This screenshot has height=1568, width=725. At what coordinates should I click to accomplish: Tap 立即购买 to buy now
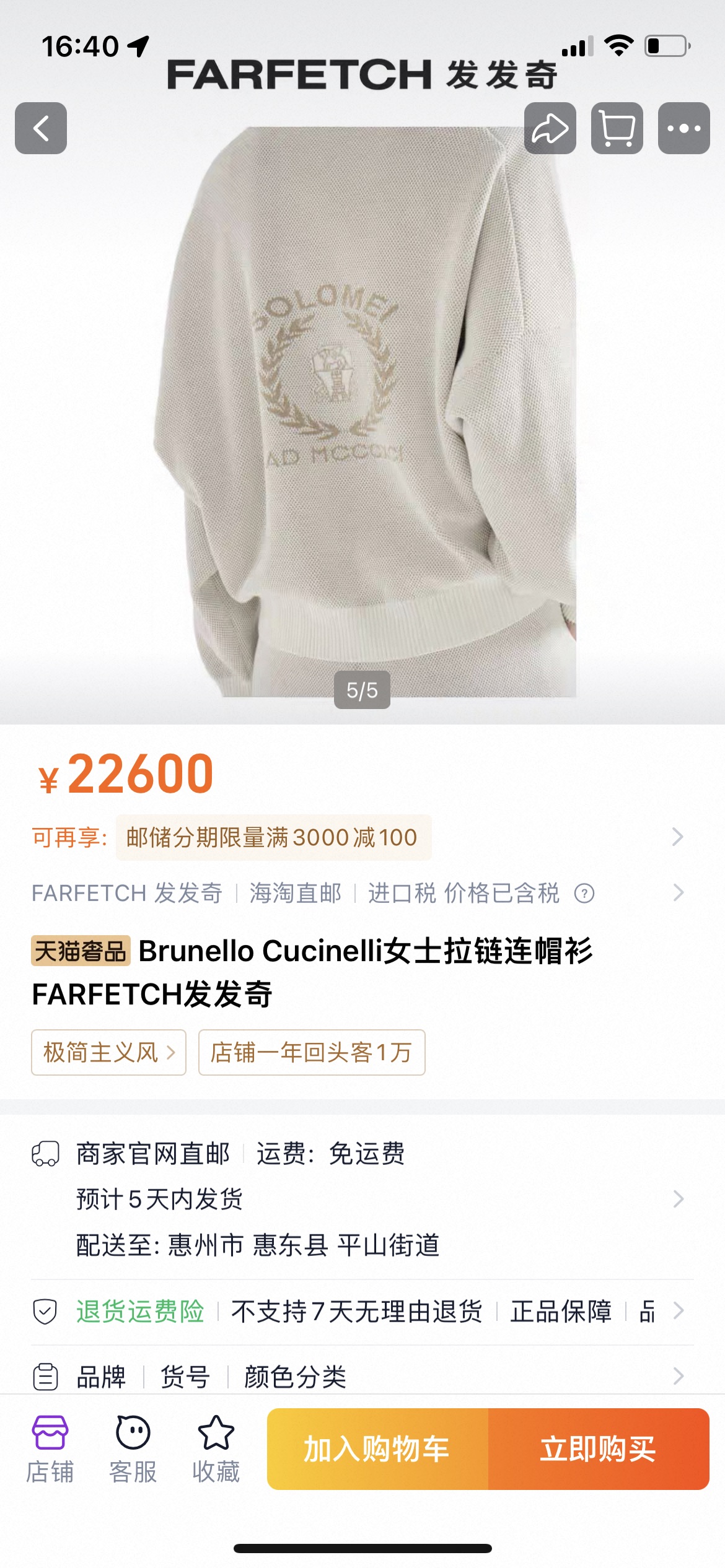[598, 1449]
